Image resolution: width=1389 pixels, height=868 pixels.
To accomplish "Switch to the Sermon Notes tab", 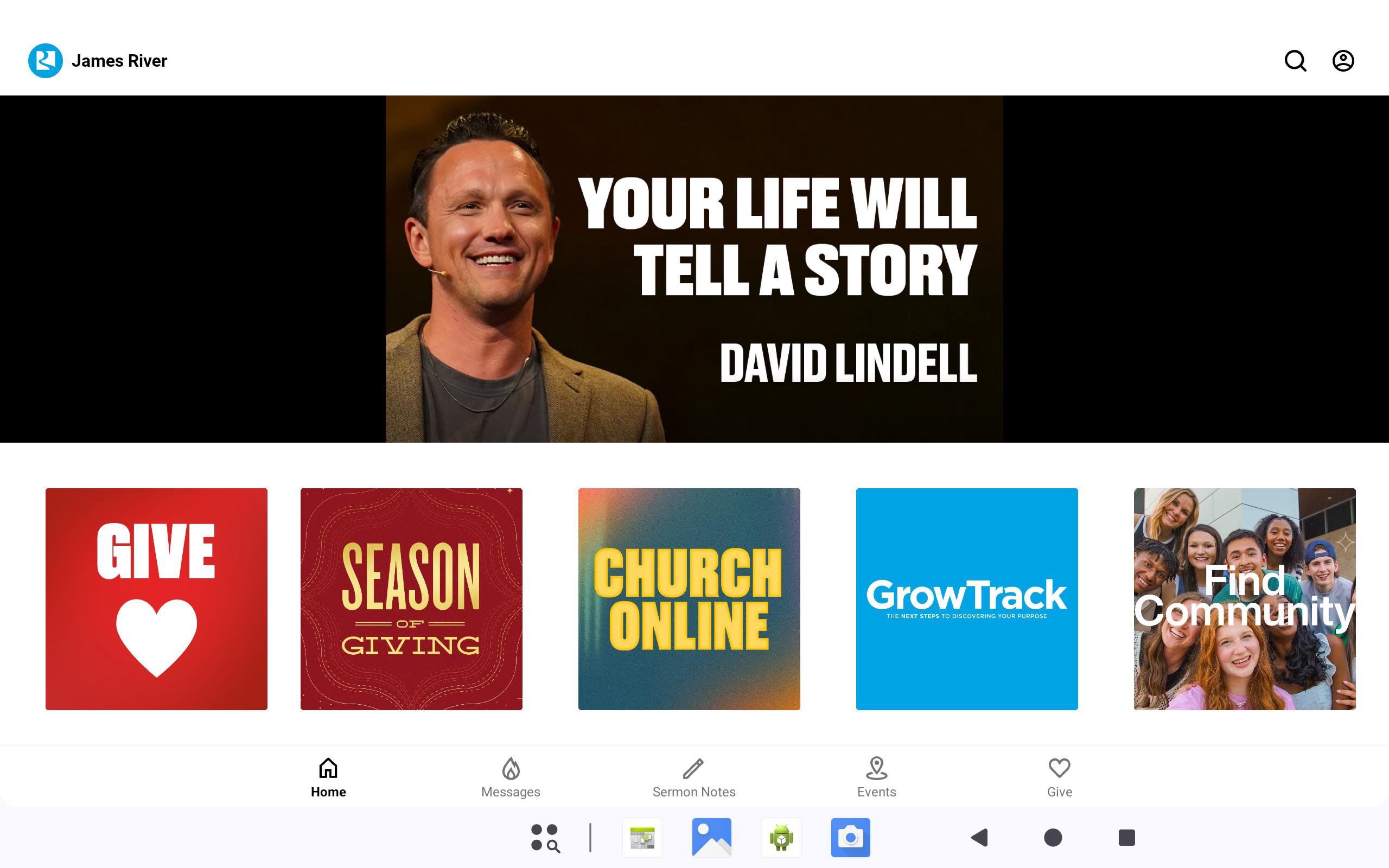I will coord(693,777).
